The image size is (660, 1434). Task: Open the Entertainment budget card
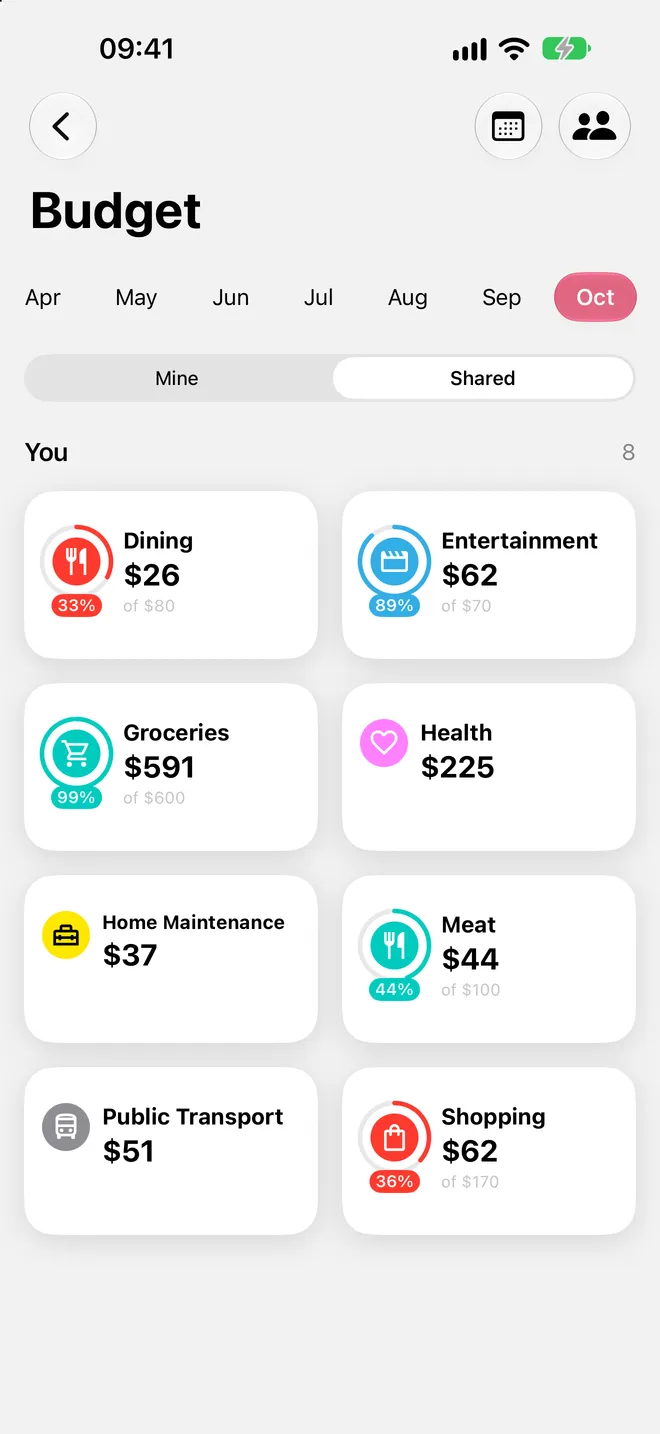click(x=489, y=575)
